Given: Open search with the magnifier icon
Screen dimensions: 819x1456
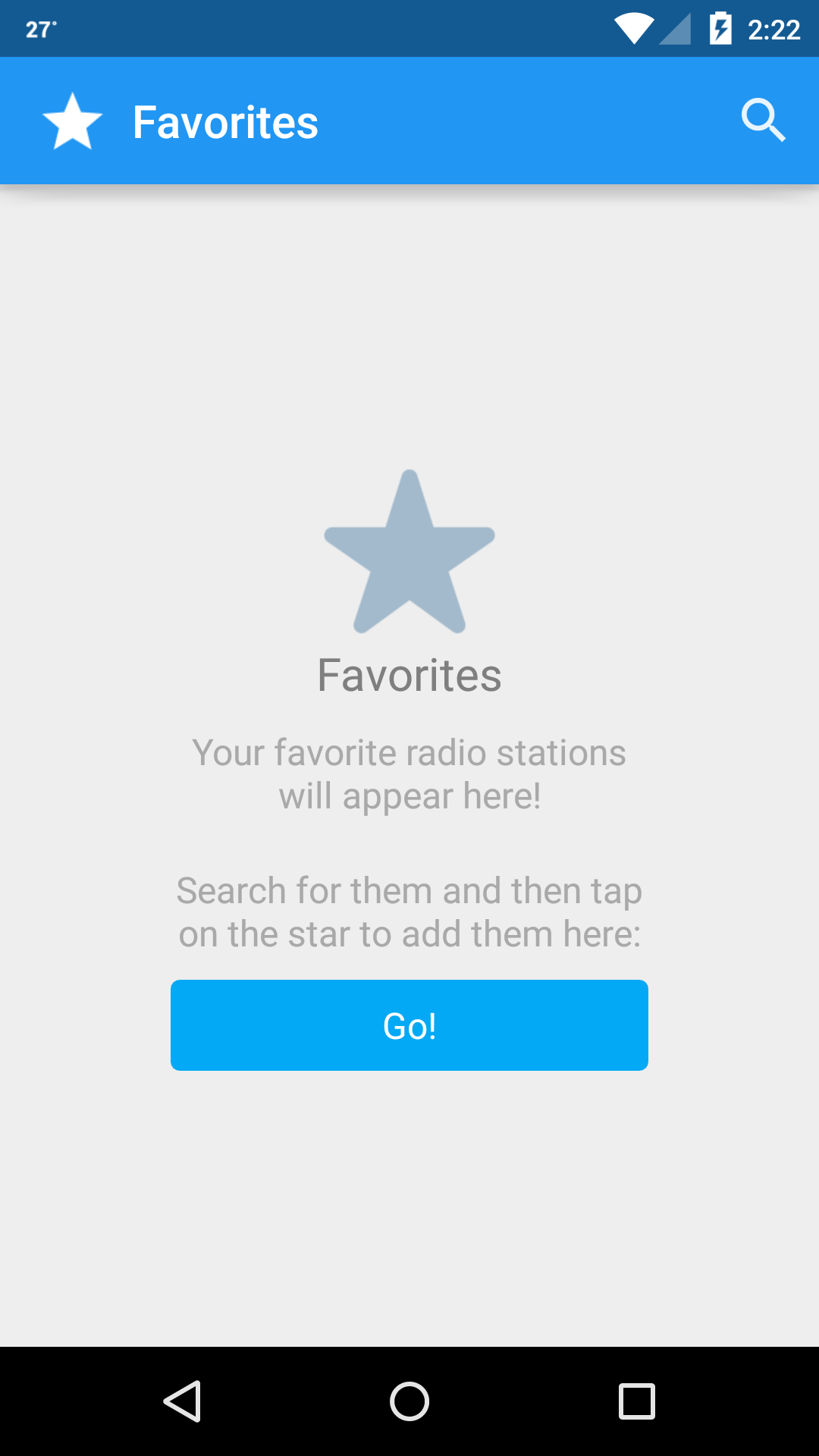Looking at the screenshot, I should click(x=763, y=120).
